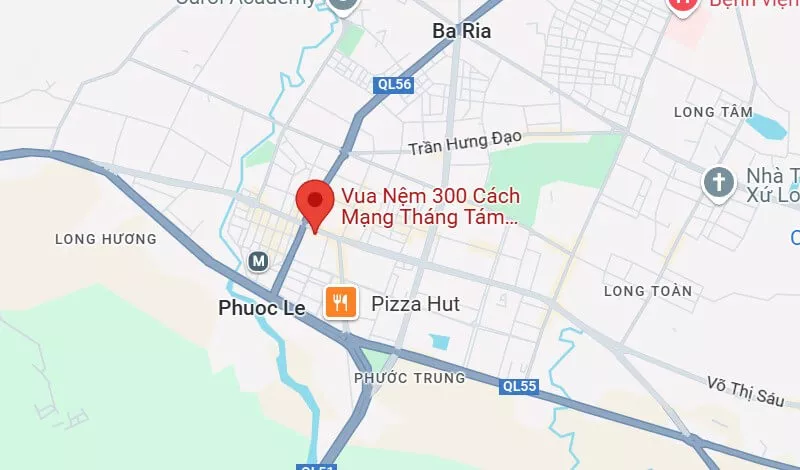Open the church marker near Long Tâm
Viewport: 800px width, 470px height.
tap(718, 181)
